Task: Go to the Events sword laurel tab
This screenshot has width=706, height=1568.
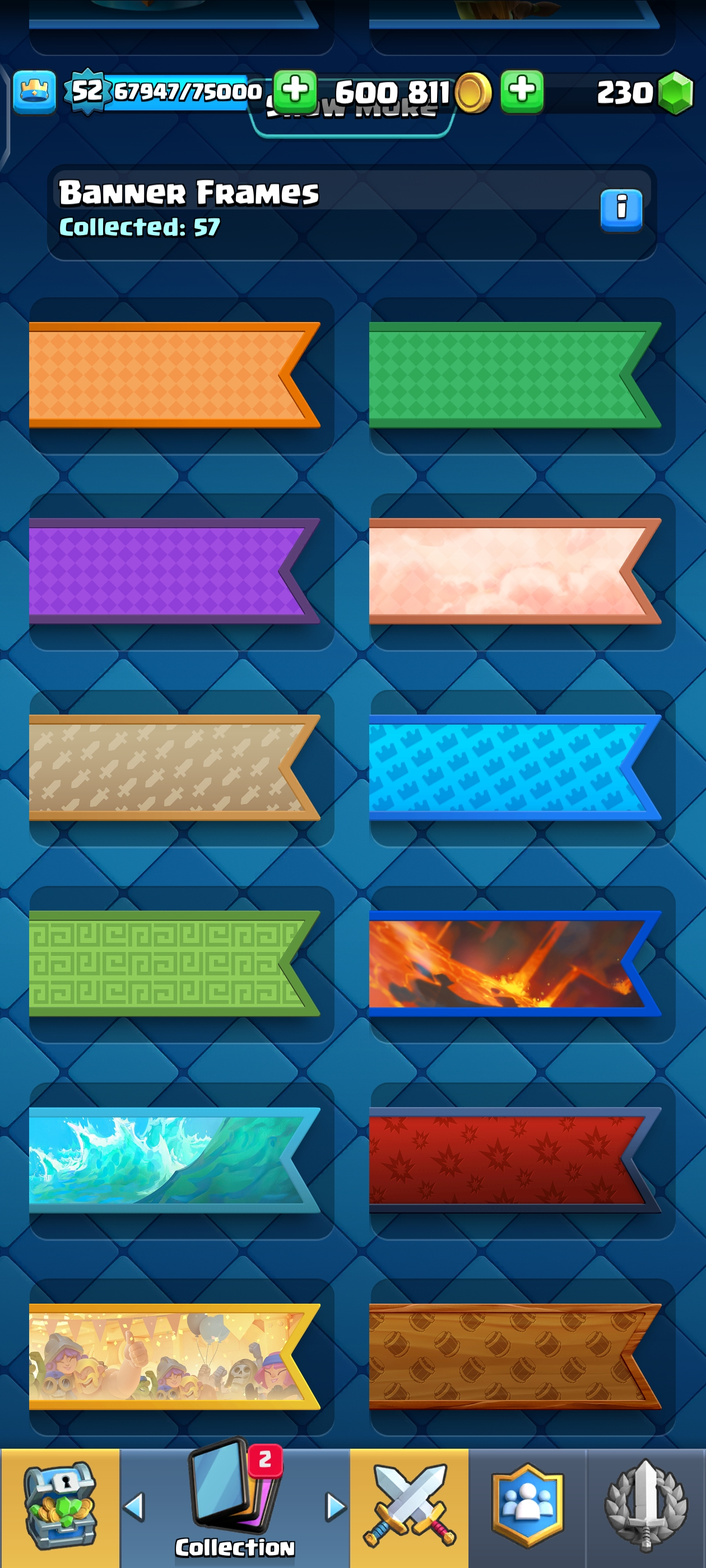Action: [645, 1506]
